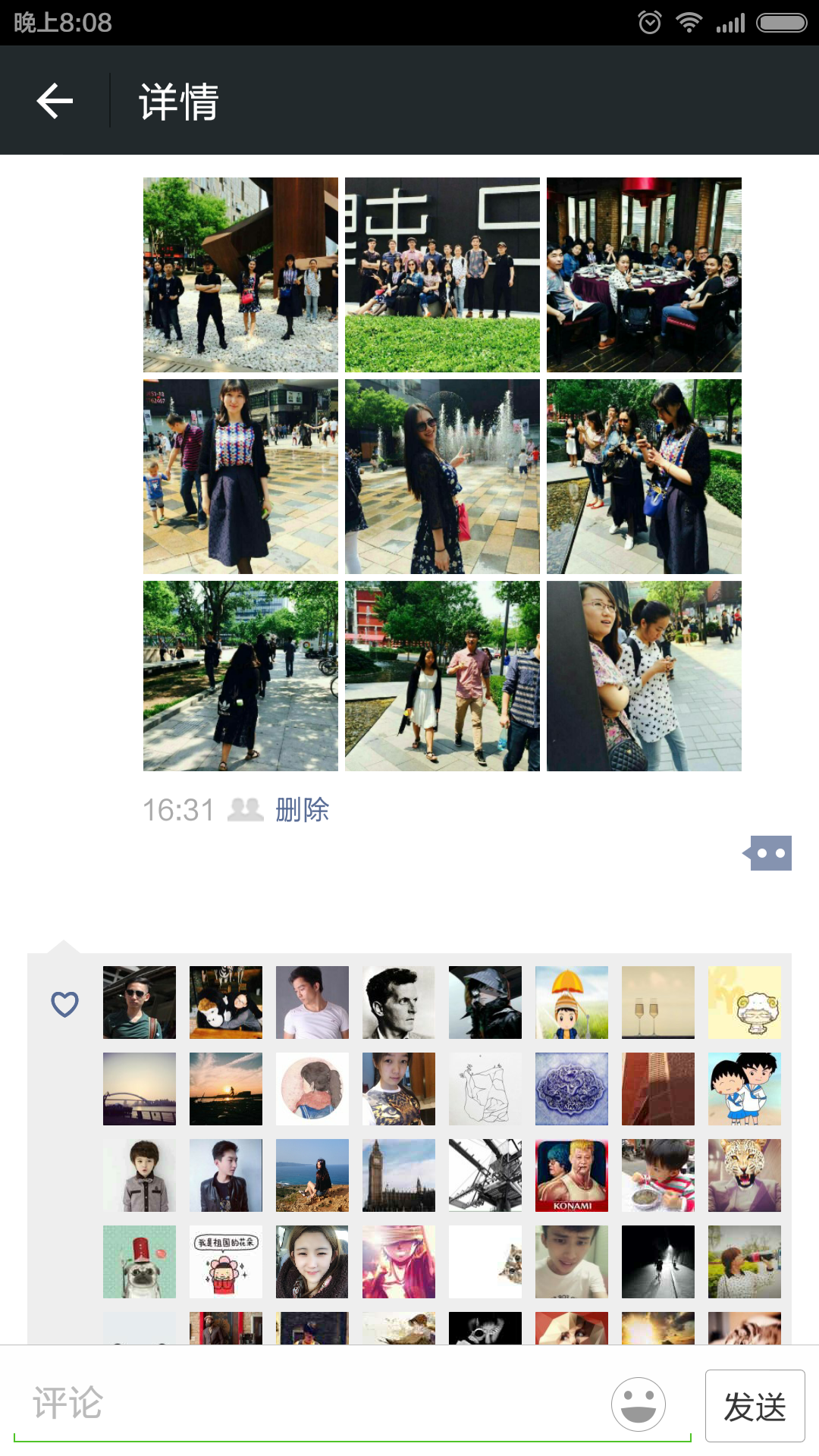Screen dimensions: 819x1456
Task: Open the profile with the leopard-mask avatar
Action: tap(745, 1175)
